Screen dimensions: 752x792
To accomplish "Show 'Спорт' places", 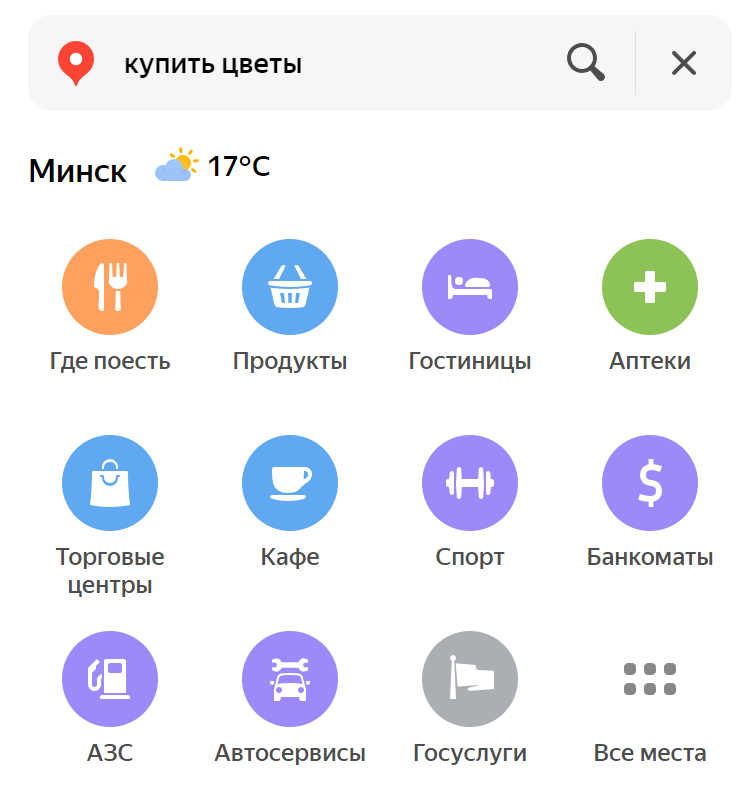I will (x=470, y=484).
